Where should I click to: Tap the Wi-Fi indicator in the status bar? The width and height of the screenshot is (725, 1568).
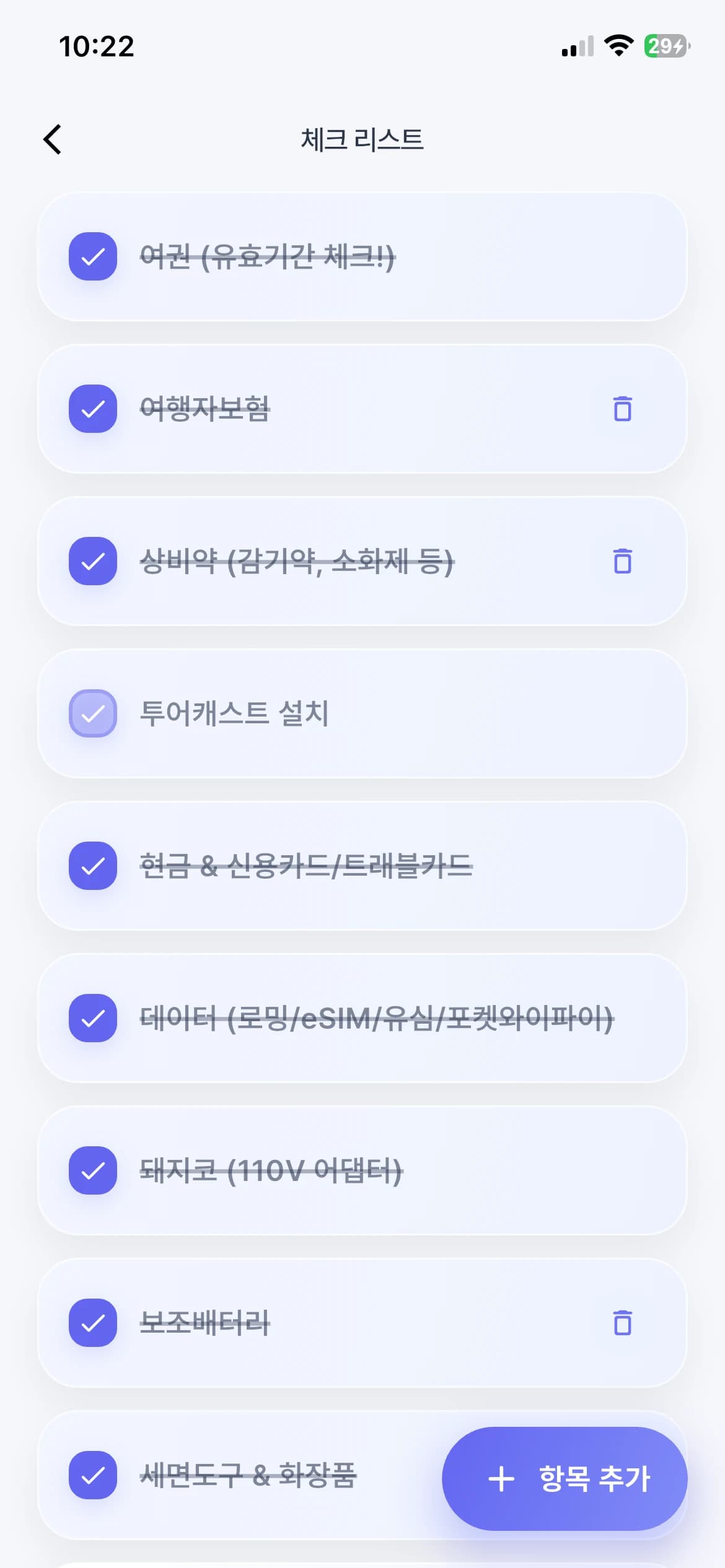tap(618, 46)
